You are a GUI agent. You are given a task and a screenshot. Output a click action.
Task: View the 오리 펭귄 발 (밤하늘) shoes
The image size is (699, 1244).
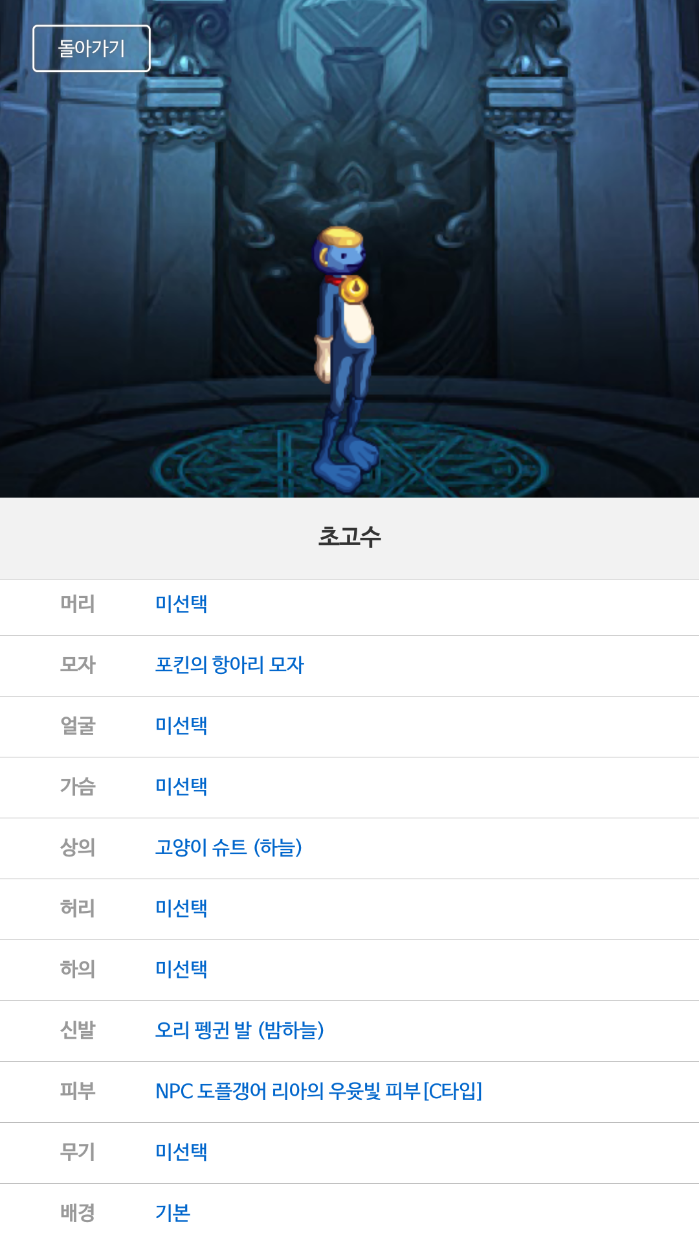point(239,1030)
